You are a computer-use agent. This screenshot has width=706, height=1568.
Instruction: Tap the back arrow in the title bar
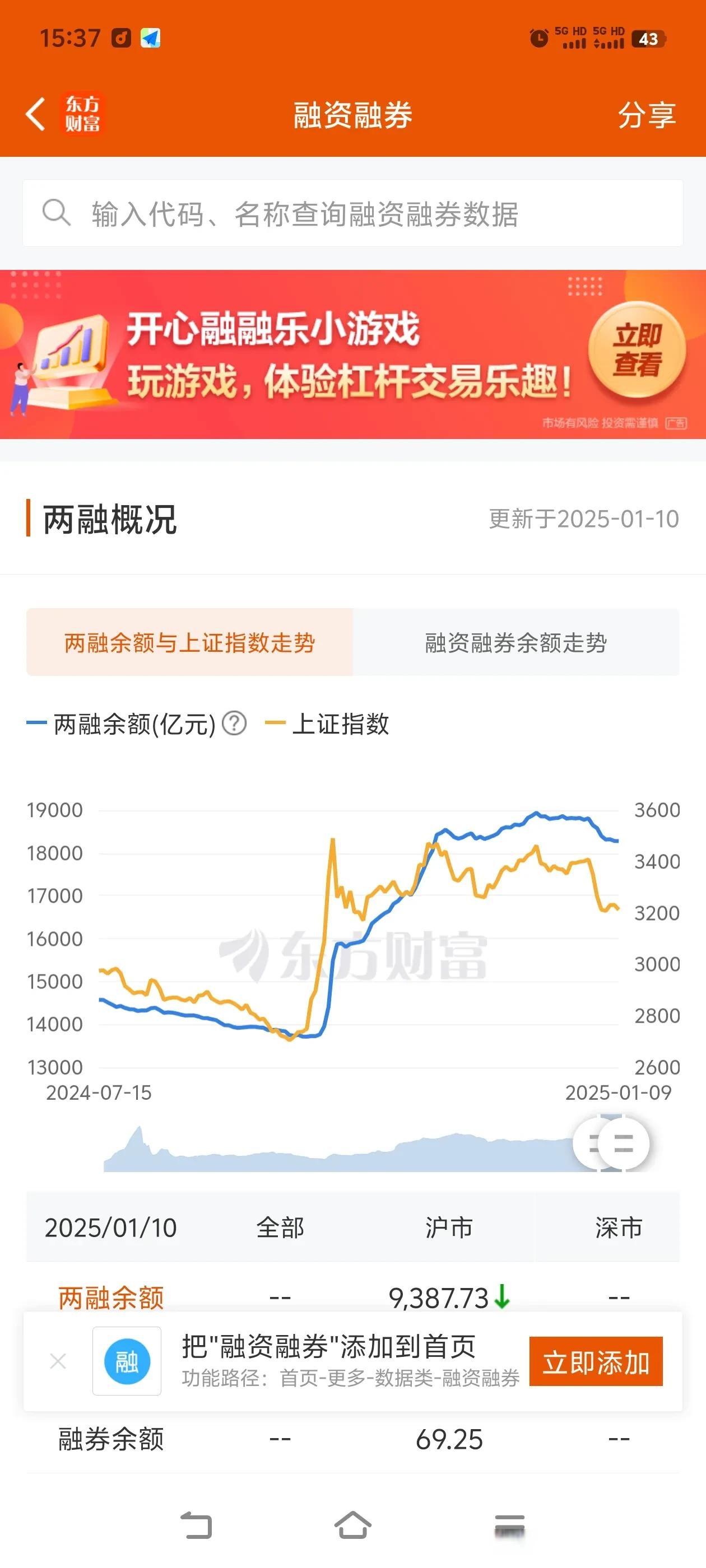click(35, 115)
